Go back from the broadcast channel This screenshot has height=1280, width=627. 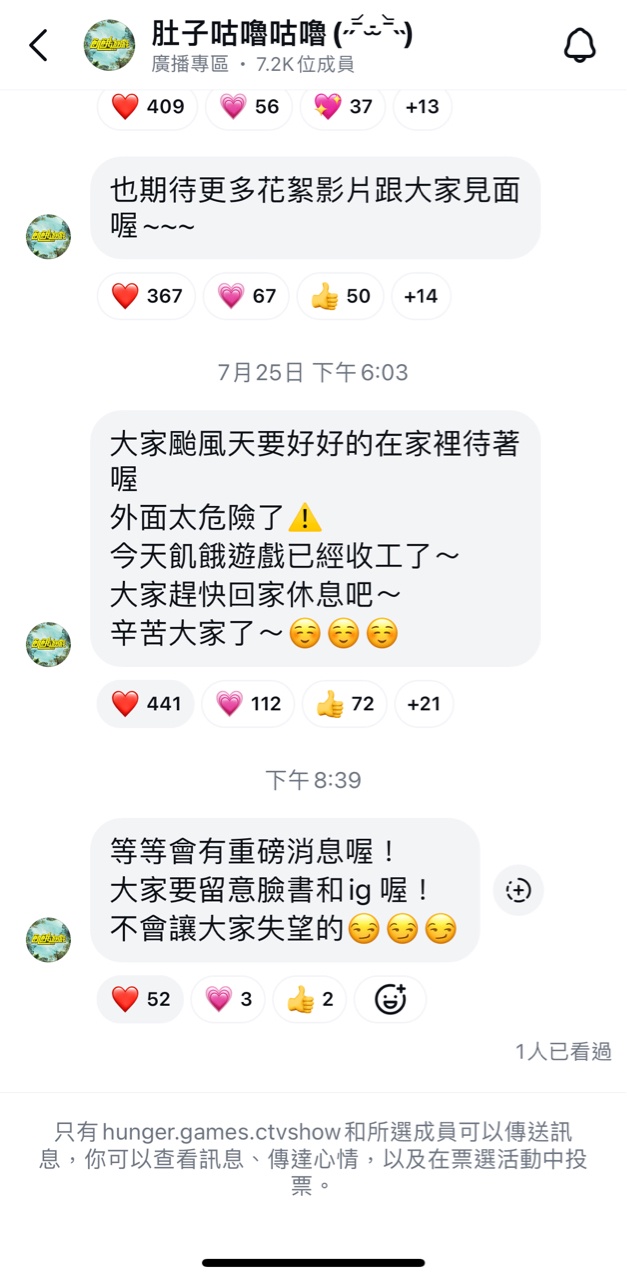[38, 45]
